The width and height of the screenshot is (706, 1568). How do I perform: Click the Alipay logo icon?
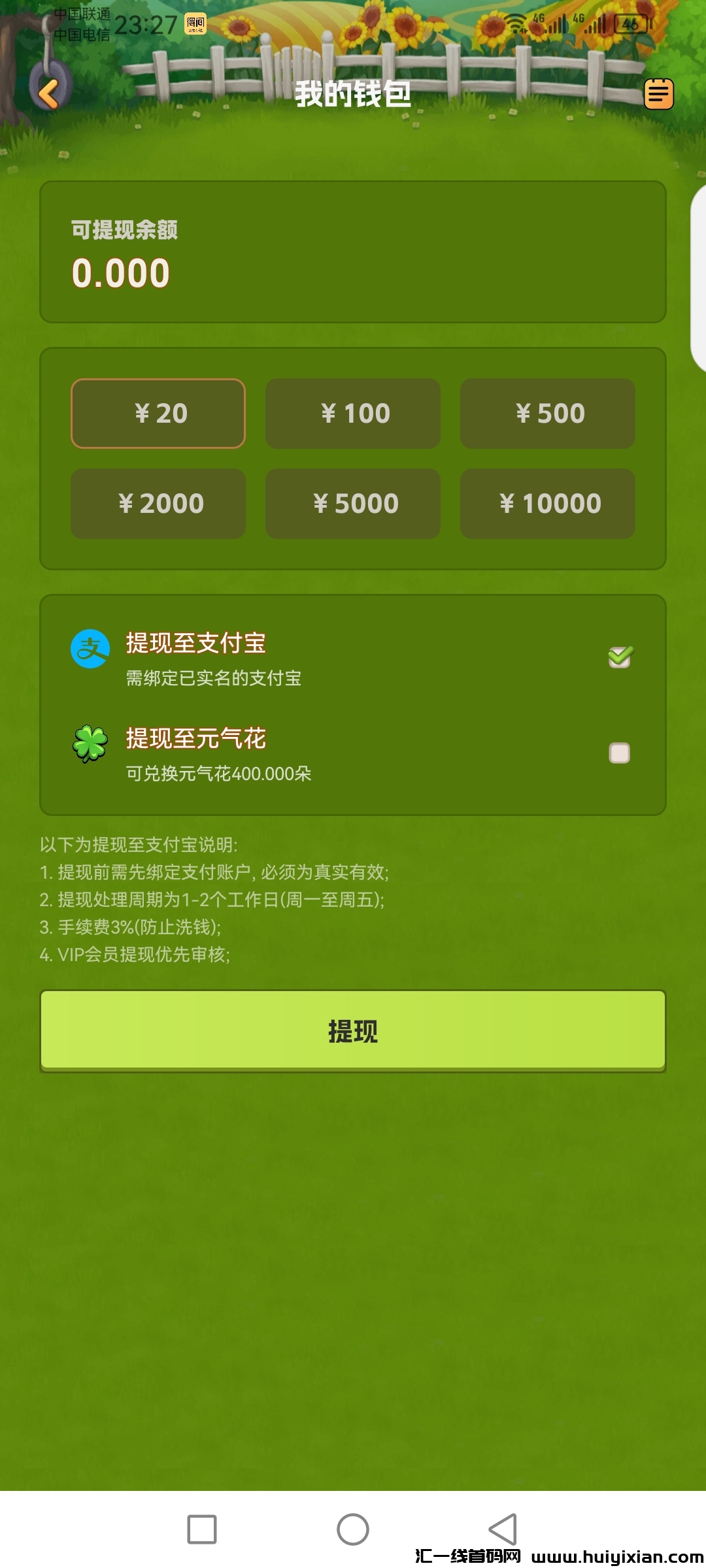[x=90, y=649]
